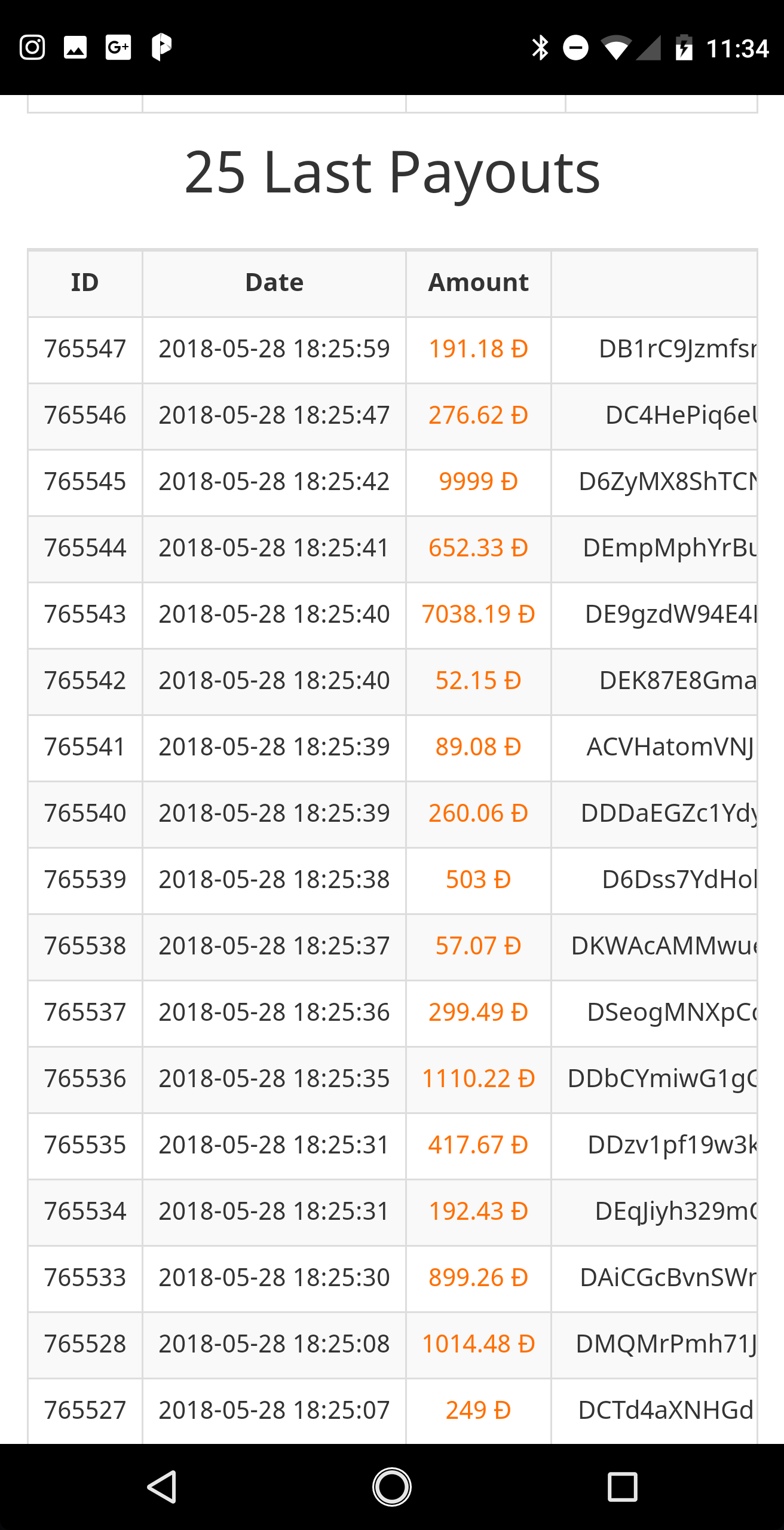Return to the home screen

tap(392, 1486)
